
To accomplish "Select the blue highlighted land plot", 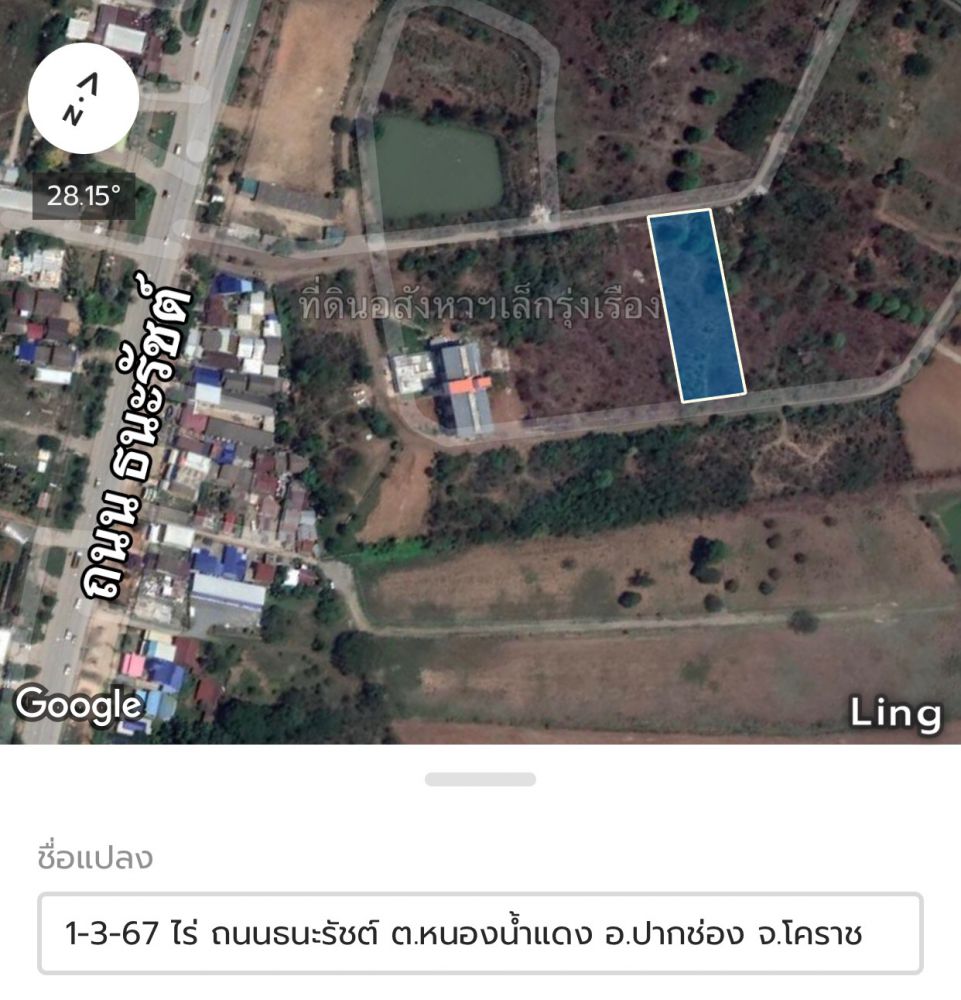I will [697, 306].
